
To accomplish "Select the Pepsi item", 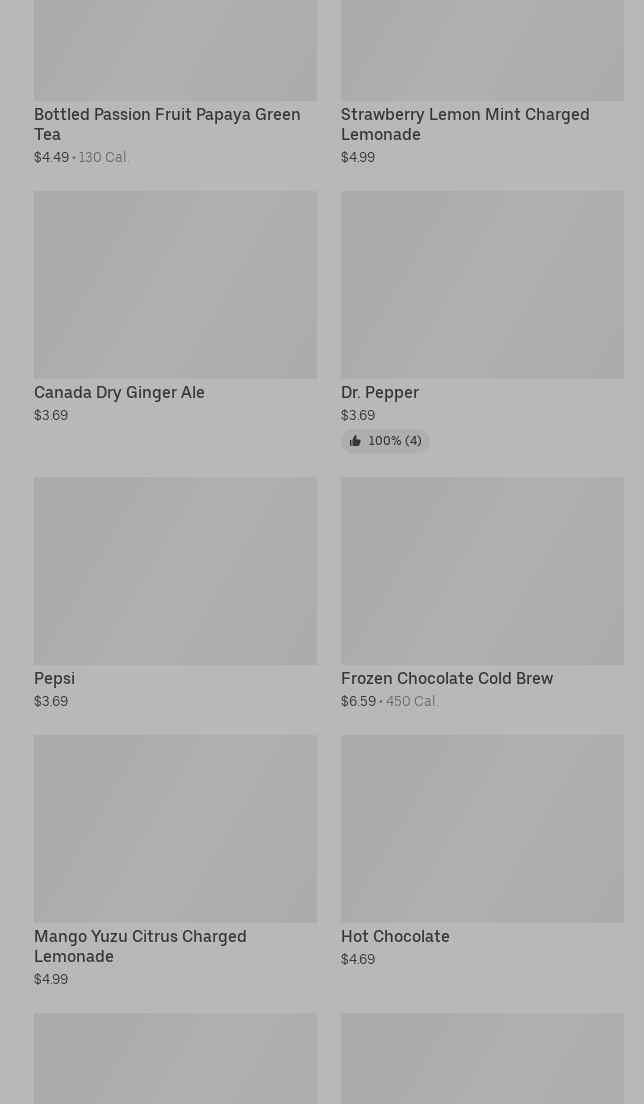I will (x=175, y=593).
